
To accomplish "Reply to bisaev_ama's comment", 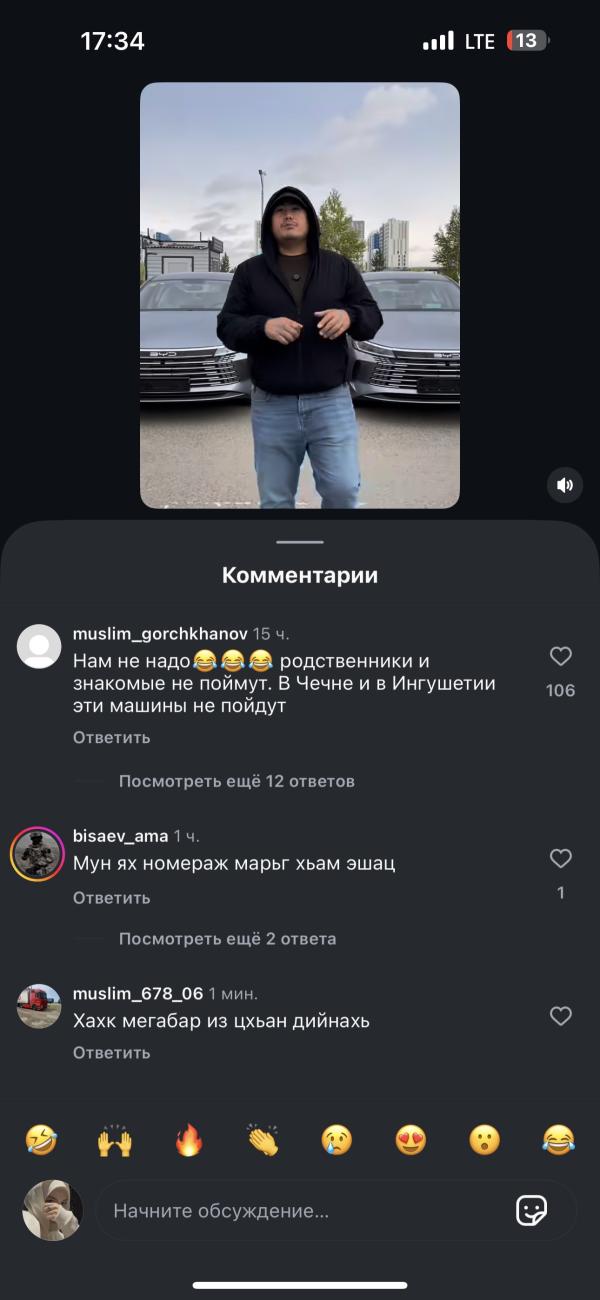I will 111,898.
